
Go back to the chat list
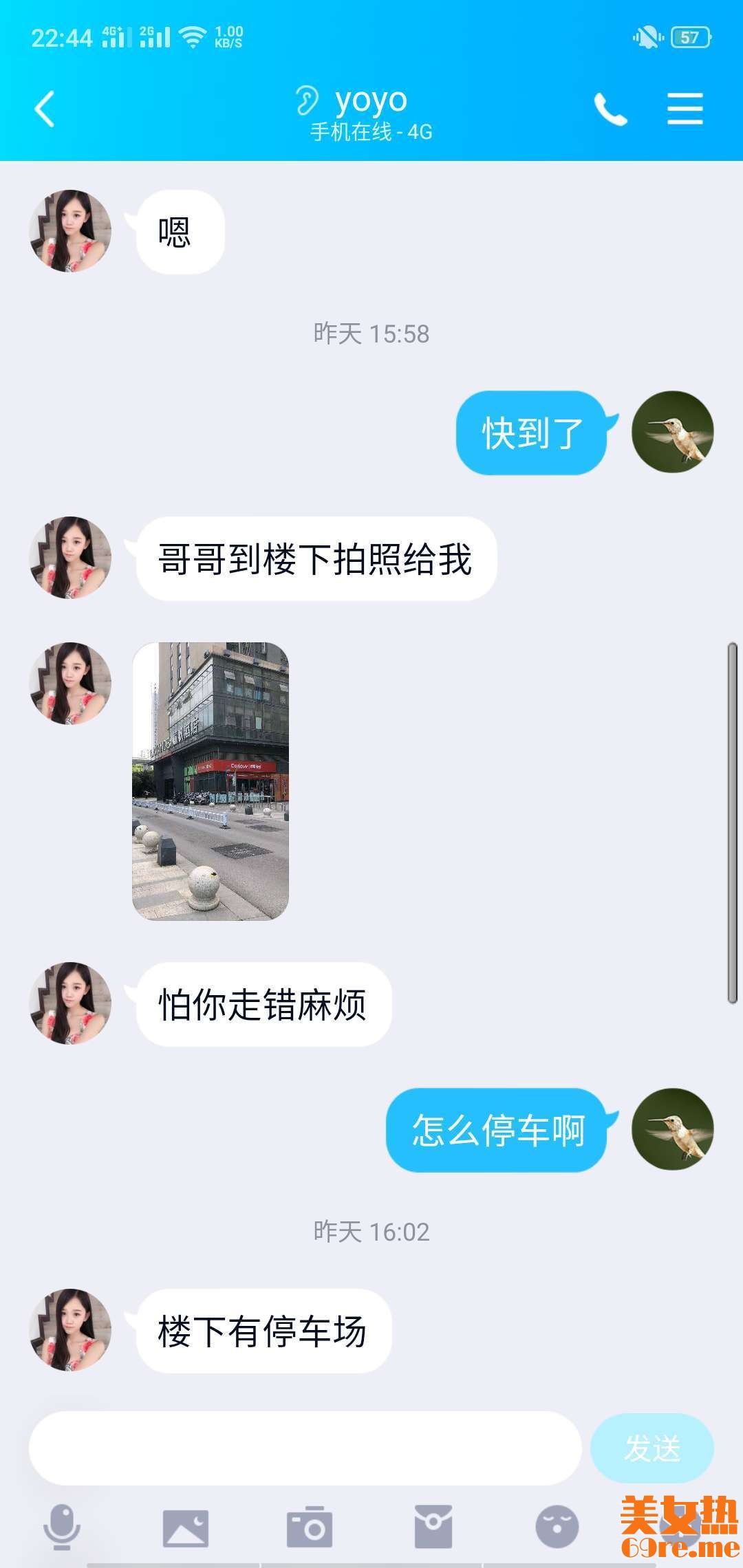click(x=45, y=109)
